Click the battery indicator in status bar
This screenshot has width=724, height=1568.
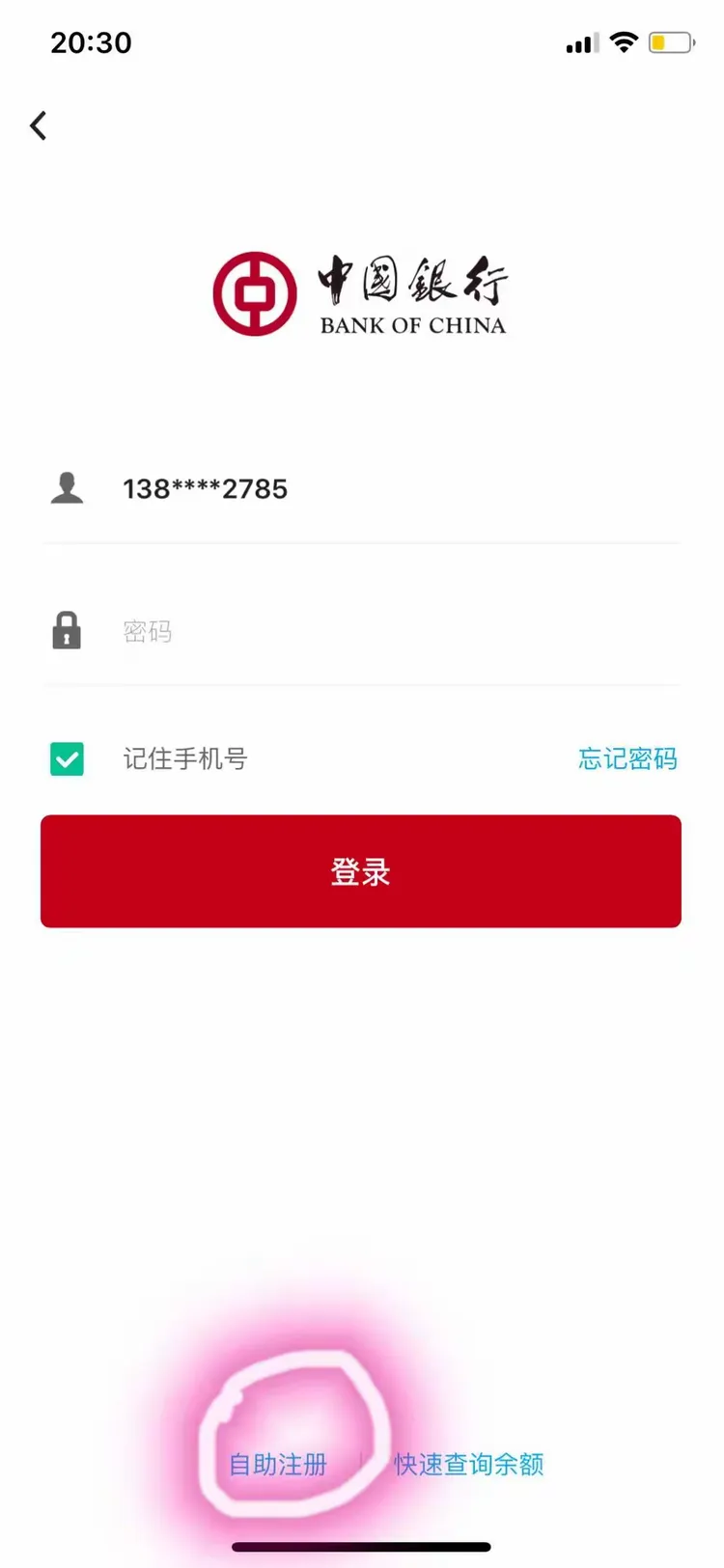coord(671,41)
